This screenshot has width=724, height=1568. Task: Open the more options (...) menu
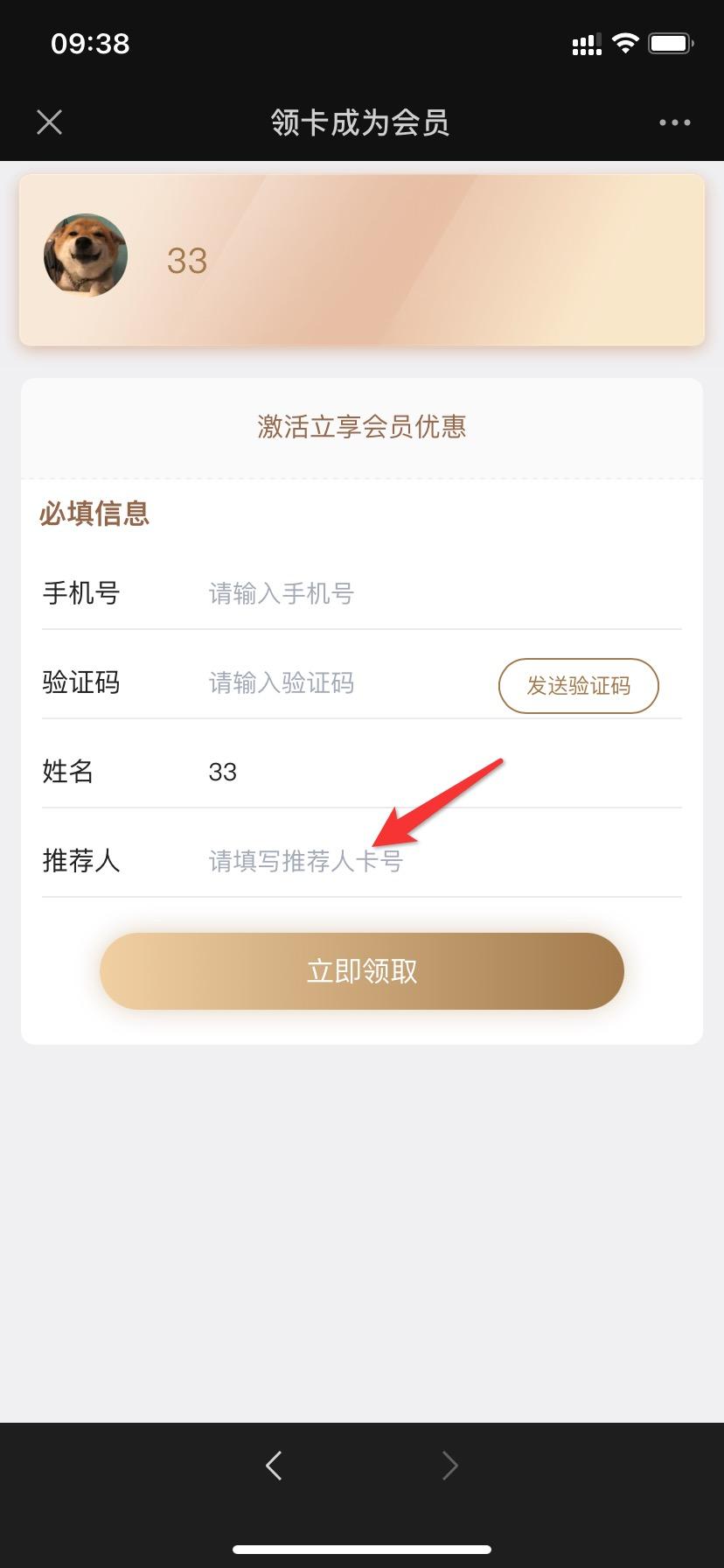pyautogui.click(x=672, y=122)
